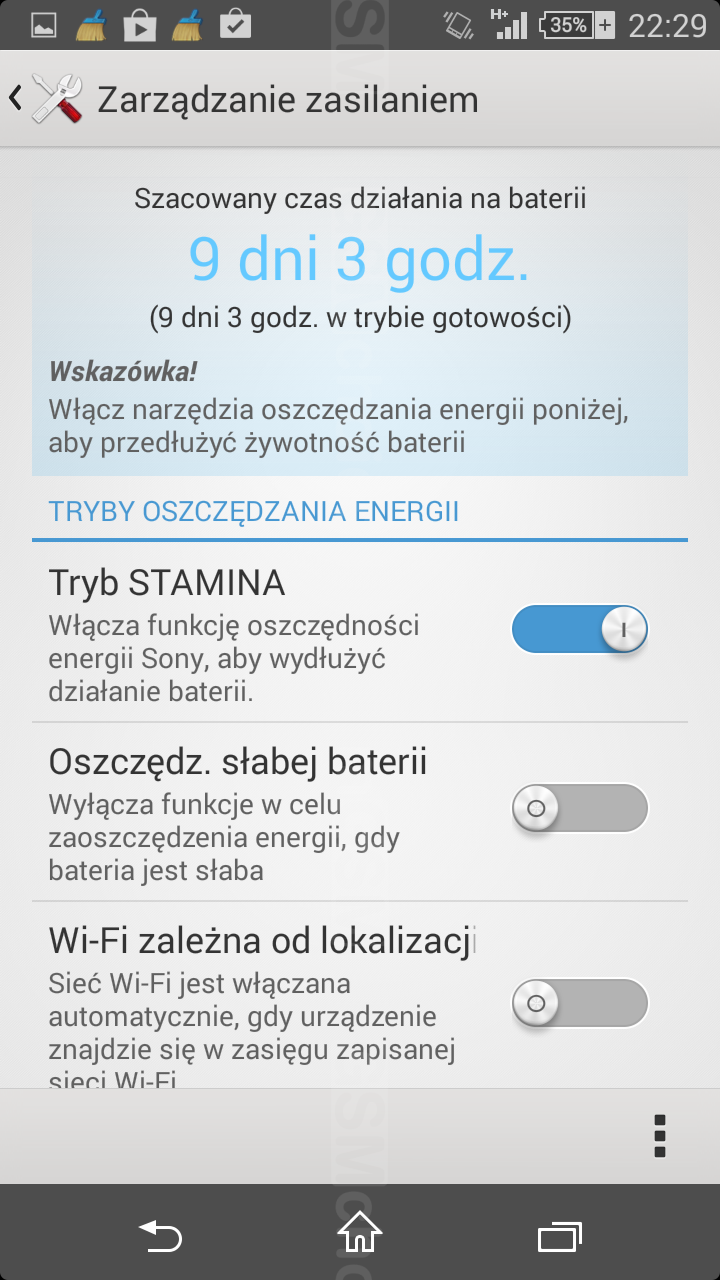
Task: Enable Oszczędz. słabej baterii switch
Action: pyautogui.click(x=579, y=808)
